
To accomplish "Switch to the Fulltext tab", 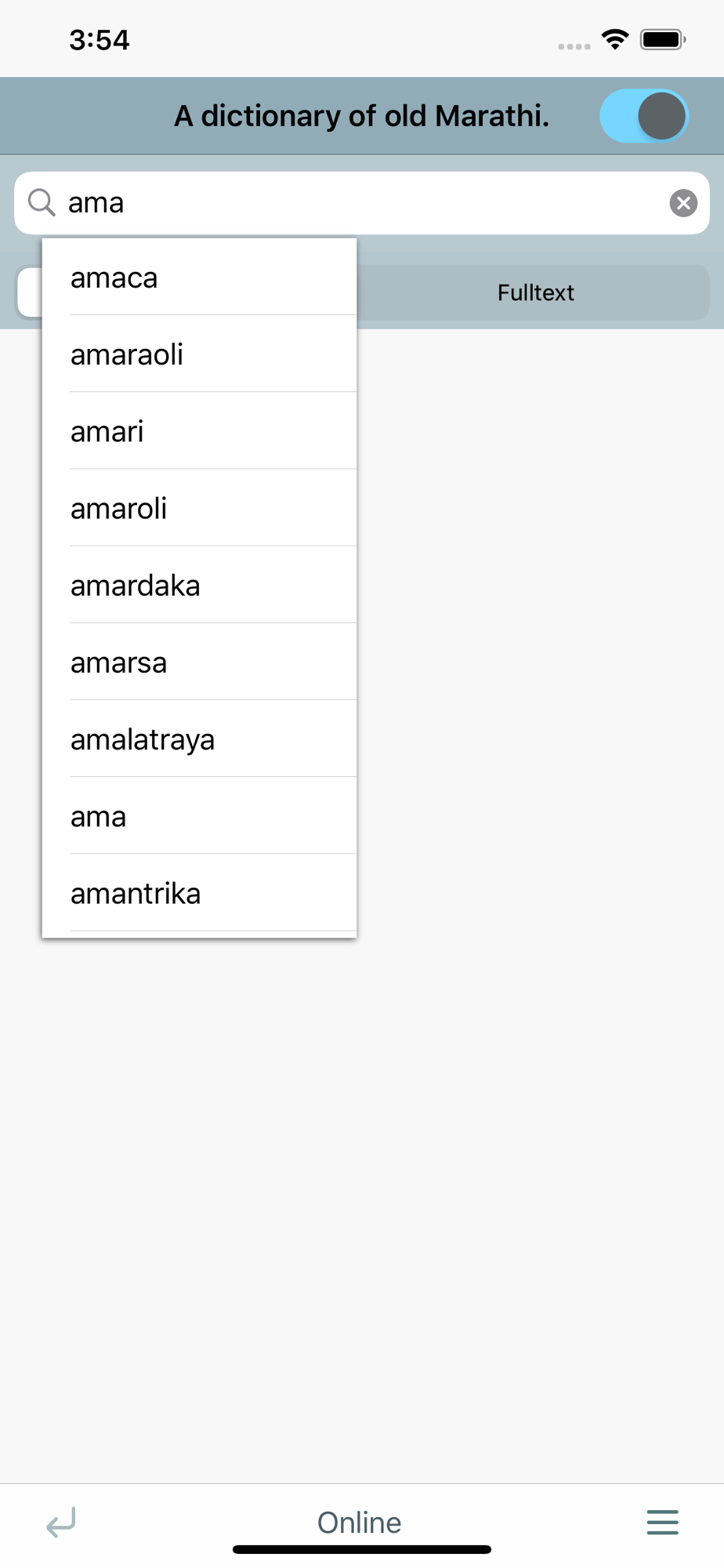I will (536, 292).
